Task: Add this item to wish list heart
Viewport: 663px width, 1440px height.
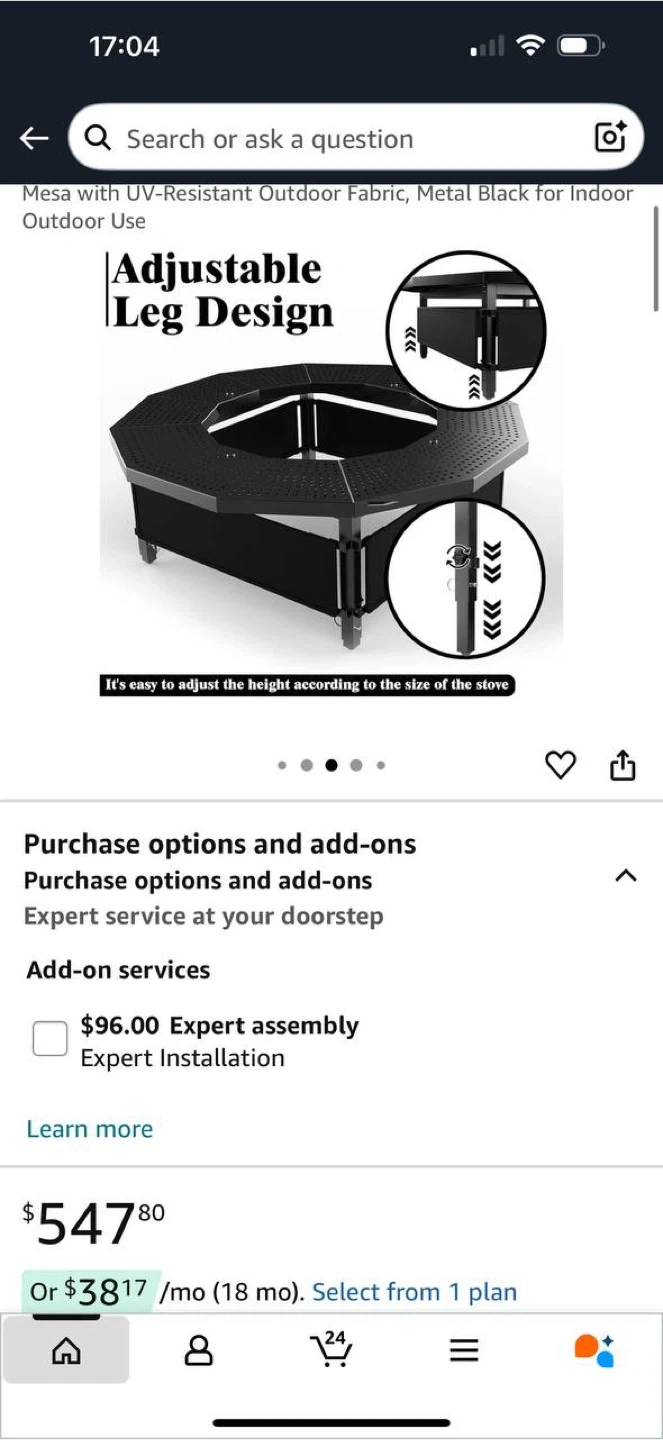Action: point(560,766)
